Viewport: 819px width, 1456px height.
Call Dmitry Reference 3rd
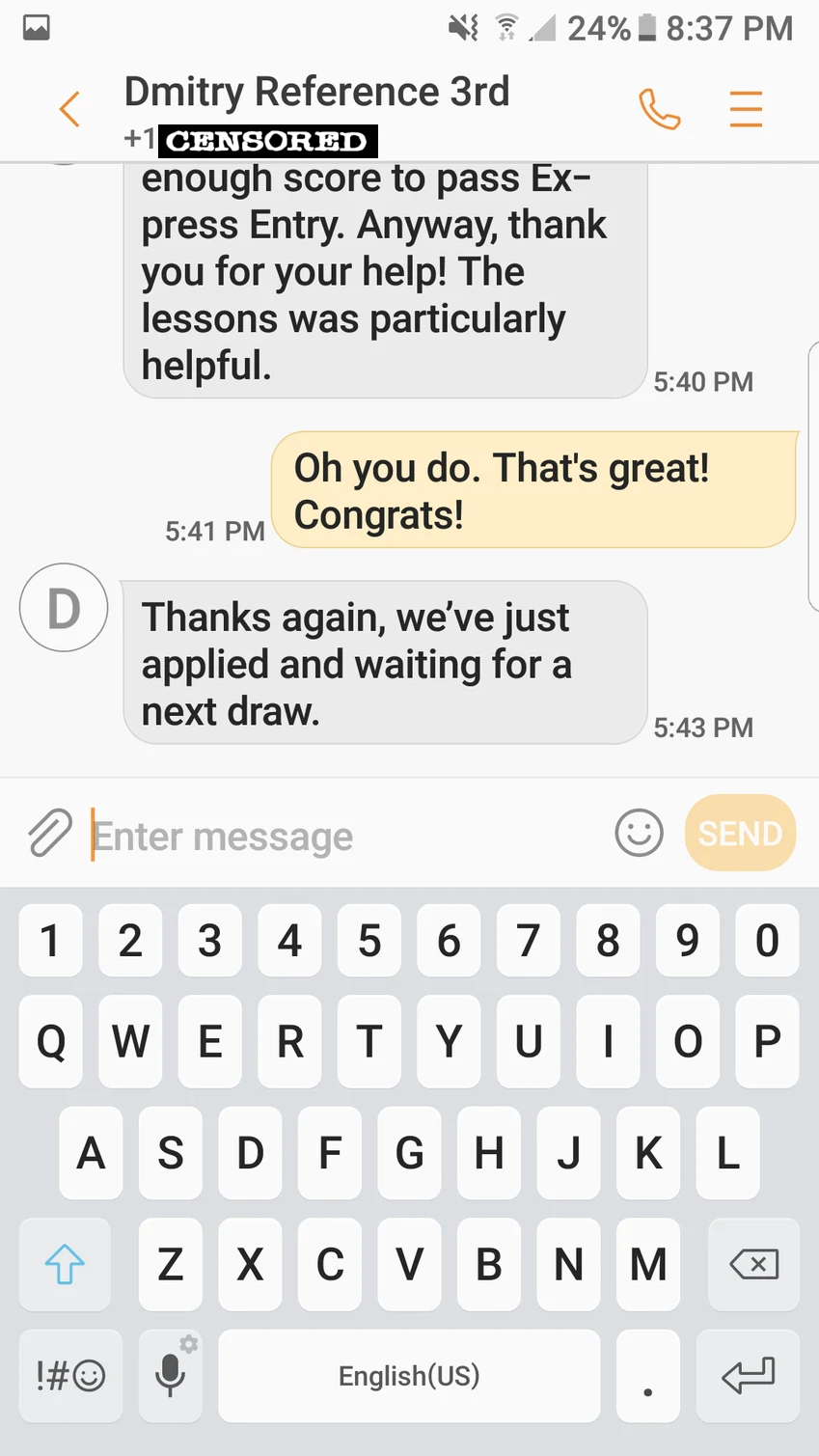(x=660, y=109)
